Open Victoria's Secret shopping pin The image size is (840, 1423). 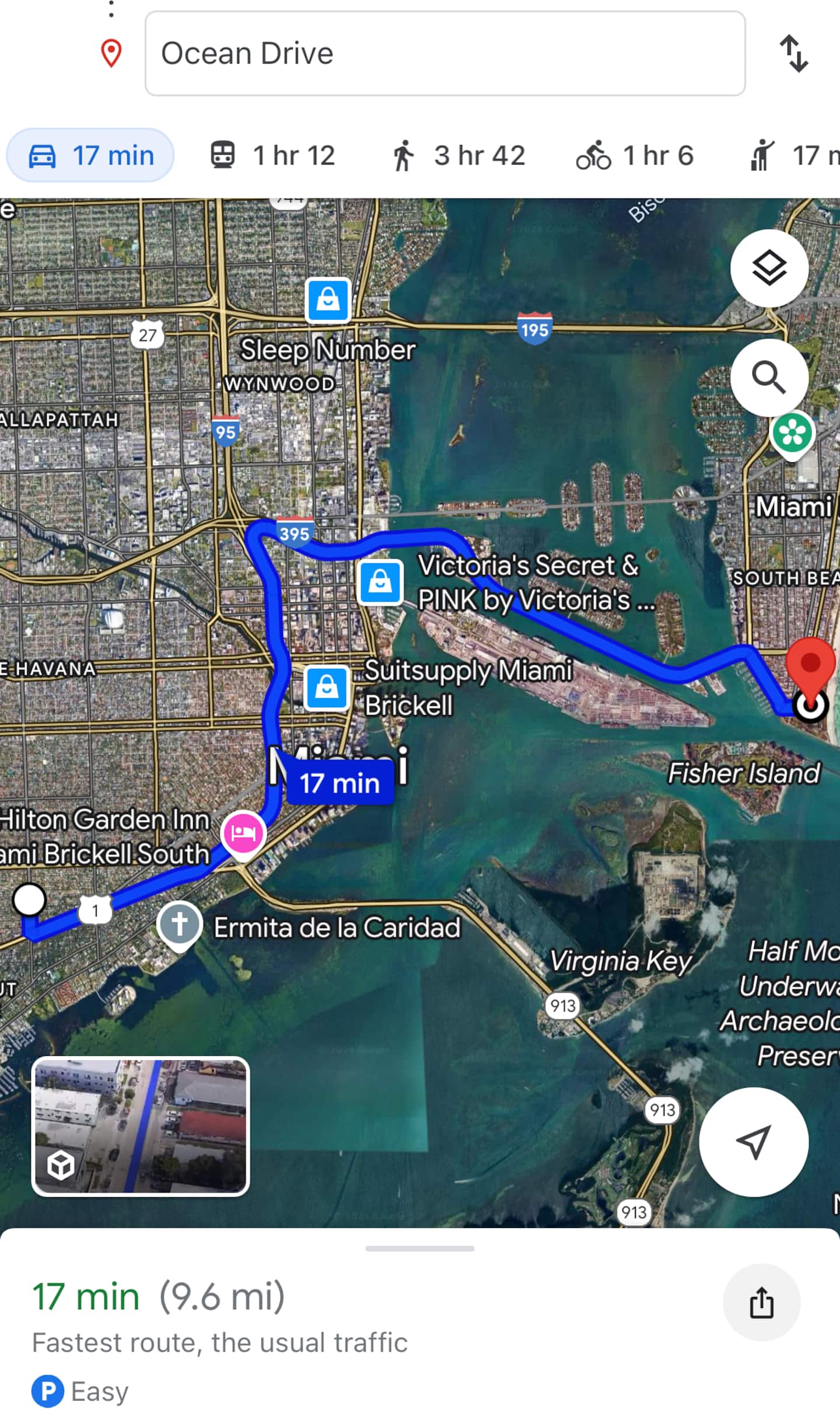(380, 582)
